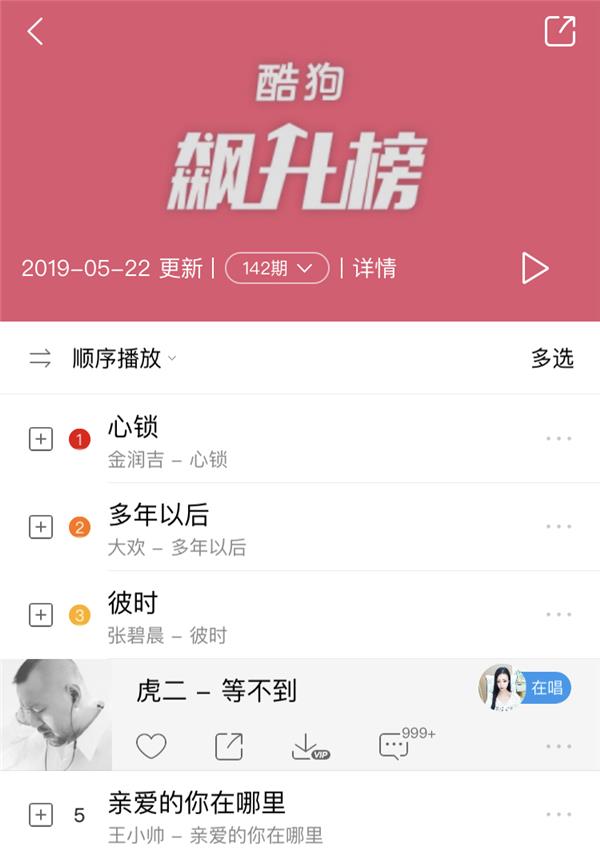Tap 多选 to select multiple songs
This screenshot has height=858, width=600.
[x=552, y=359]
